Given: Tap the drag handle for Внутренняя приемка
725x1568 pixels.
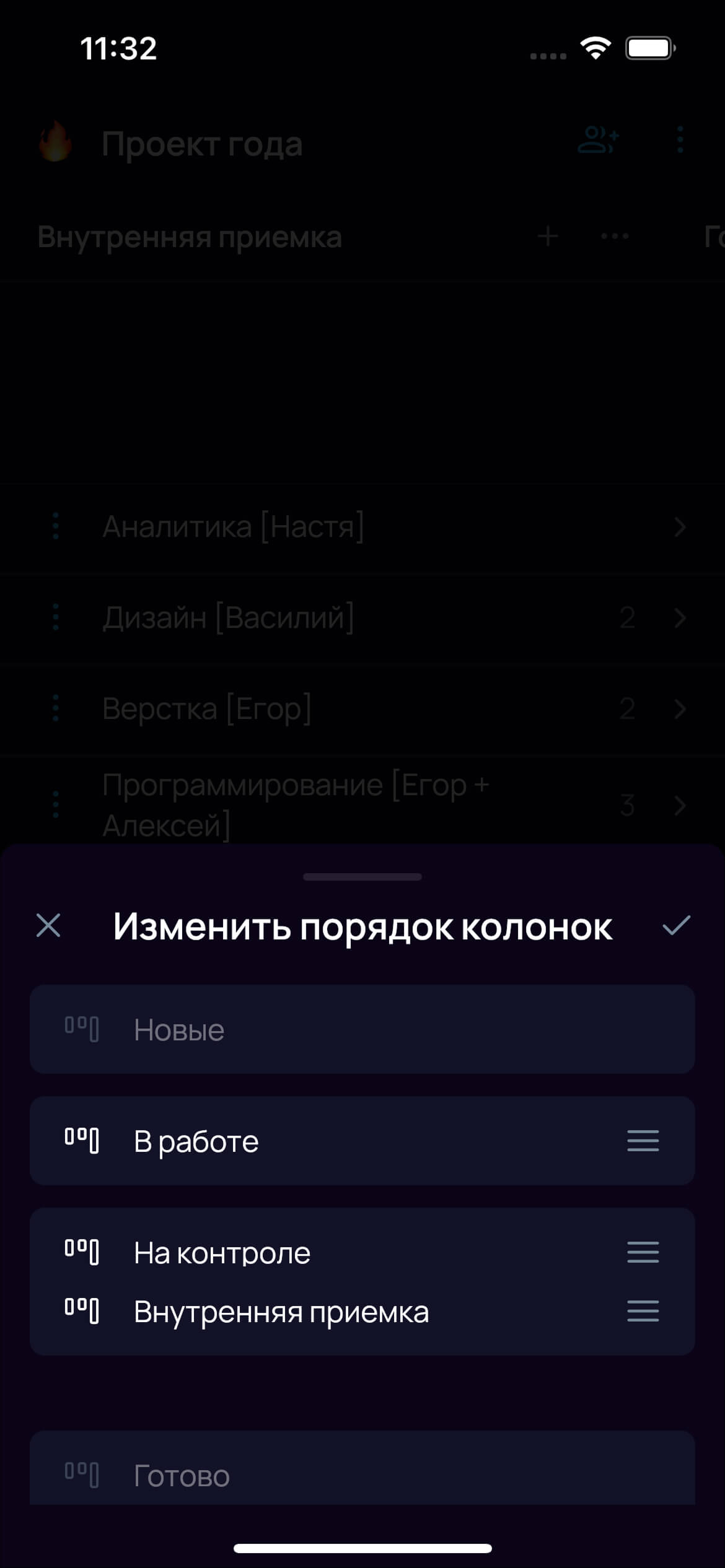Looking at the screenshot, I should 643,1311.
